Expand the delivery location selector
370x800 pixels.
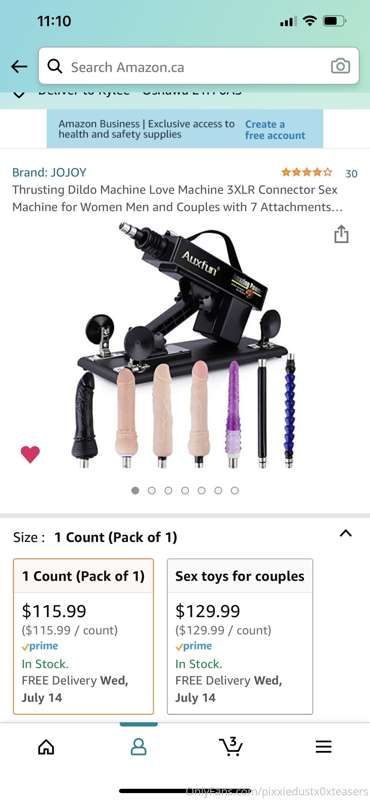click(19, 94)
